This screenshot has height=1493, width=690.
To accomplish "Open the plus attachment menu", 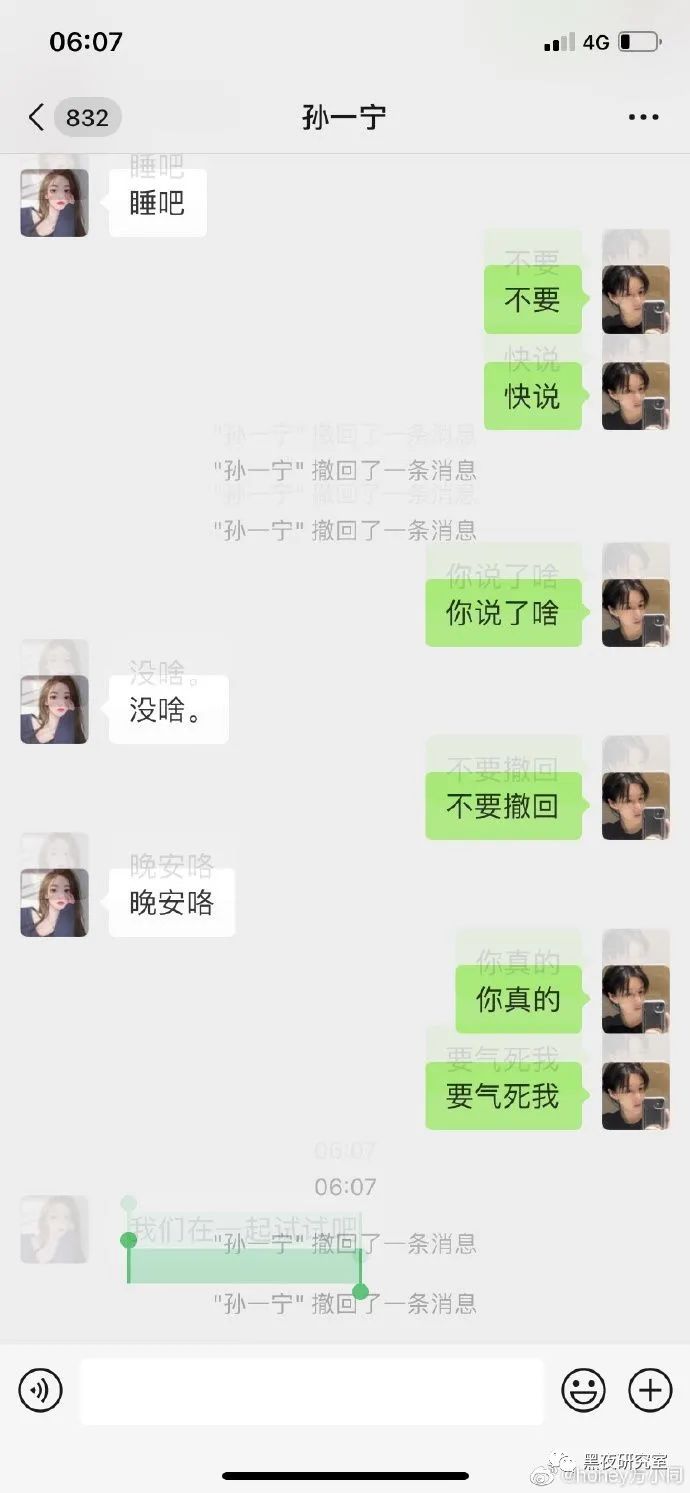I will click(650, 1390).
